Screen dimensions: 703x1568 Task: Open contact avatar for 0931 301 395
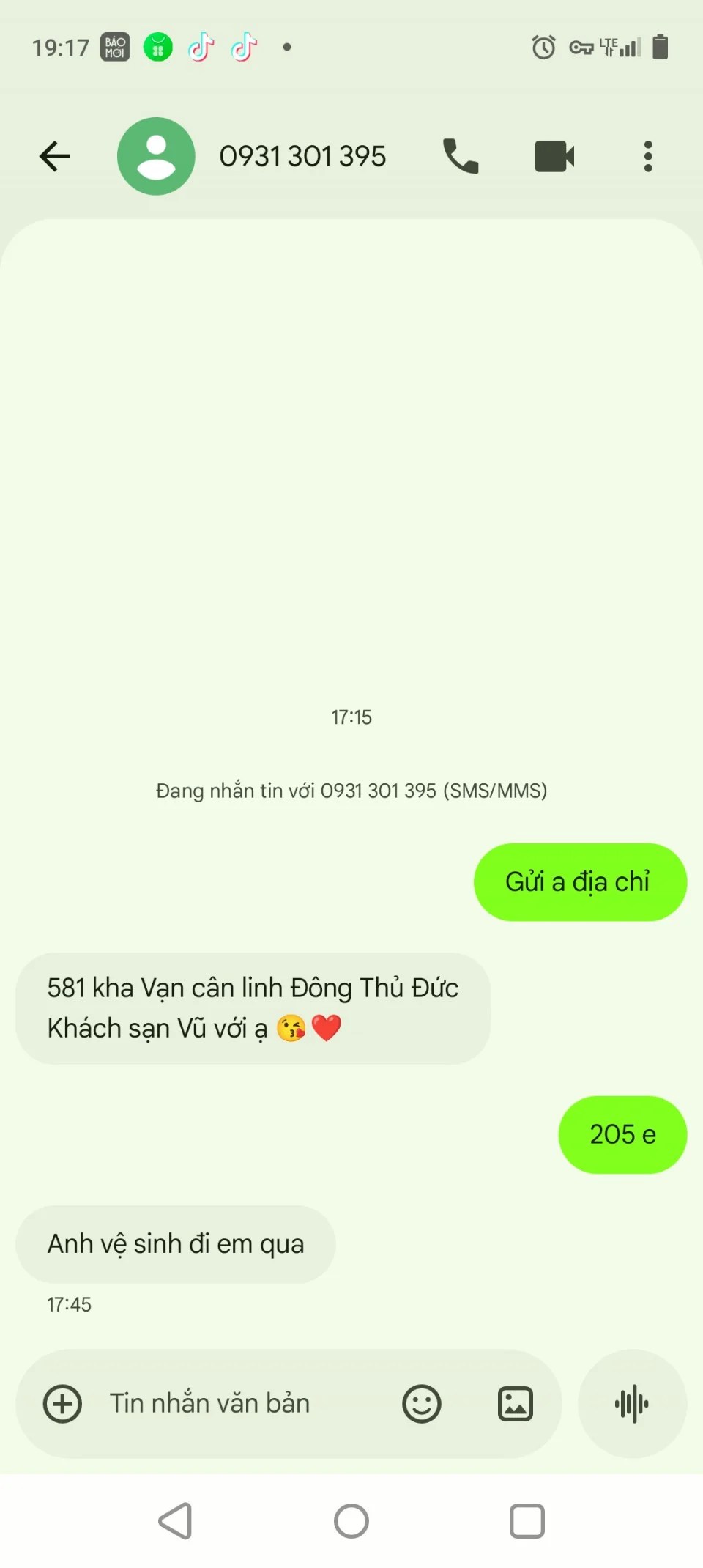(156, 156)
